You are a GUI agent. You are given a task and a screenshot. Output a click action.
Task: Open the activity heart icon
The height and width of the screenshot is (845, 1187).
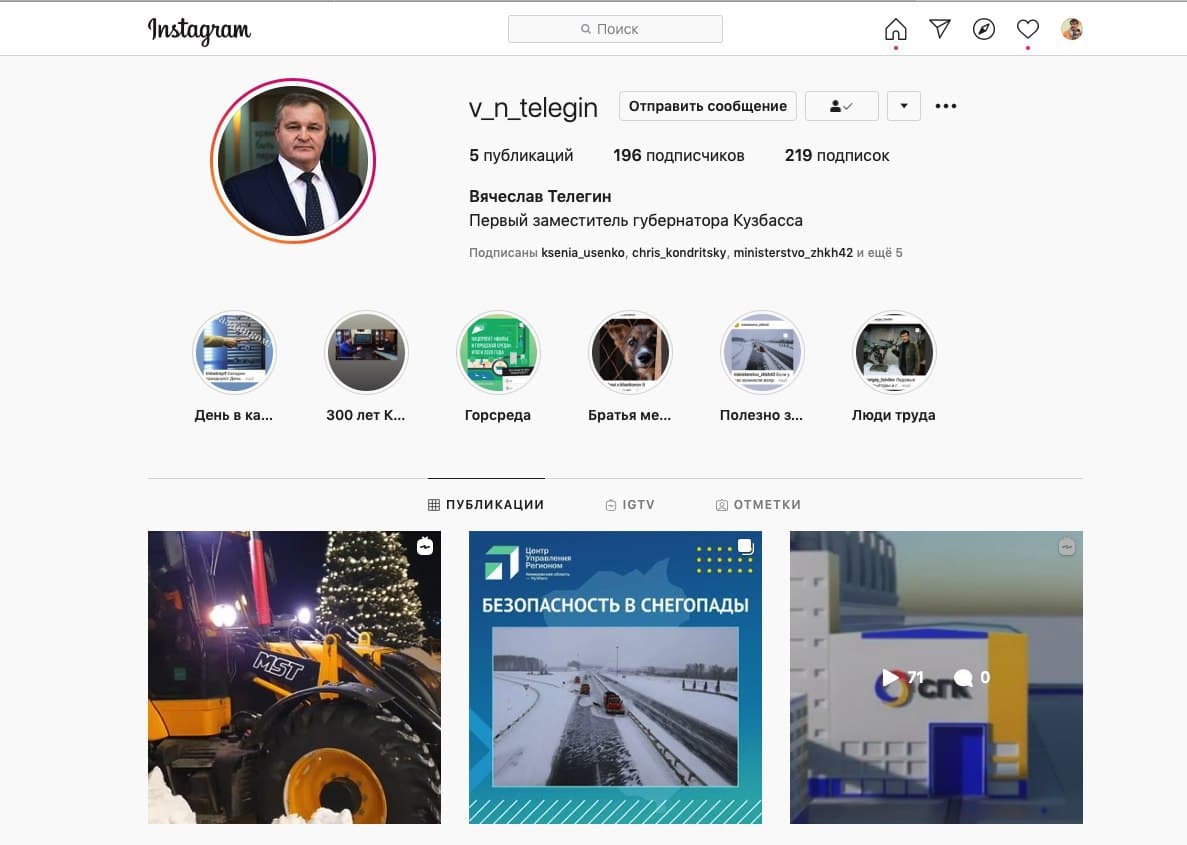(x=1028, y=29)
